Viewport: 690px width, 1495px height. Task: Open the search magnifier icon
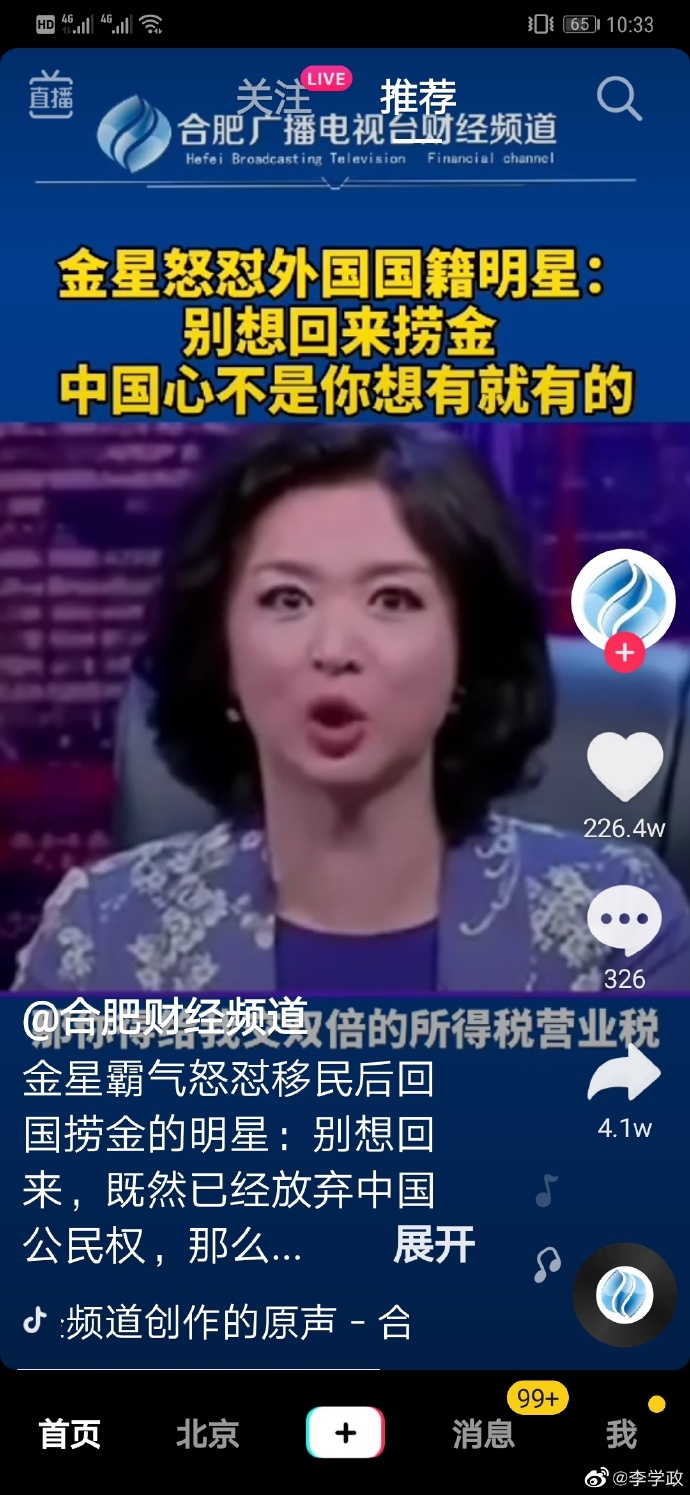tap(619, 98)
